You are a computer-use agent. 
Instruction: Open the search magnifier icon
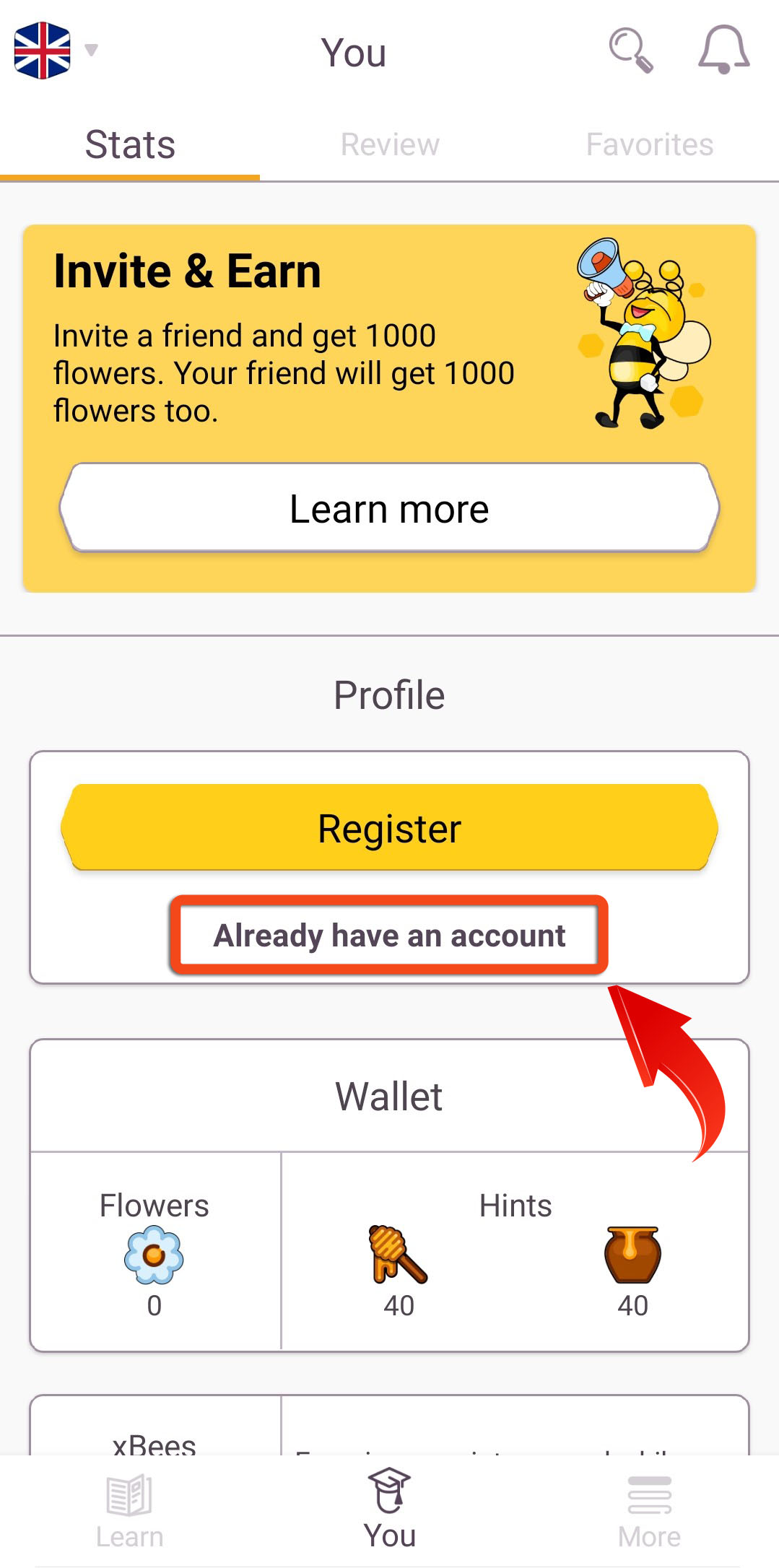pos(630,51)
